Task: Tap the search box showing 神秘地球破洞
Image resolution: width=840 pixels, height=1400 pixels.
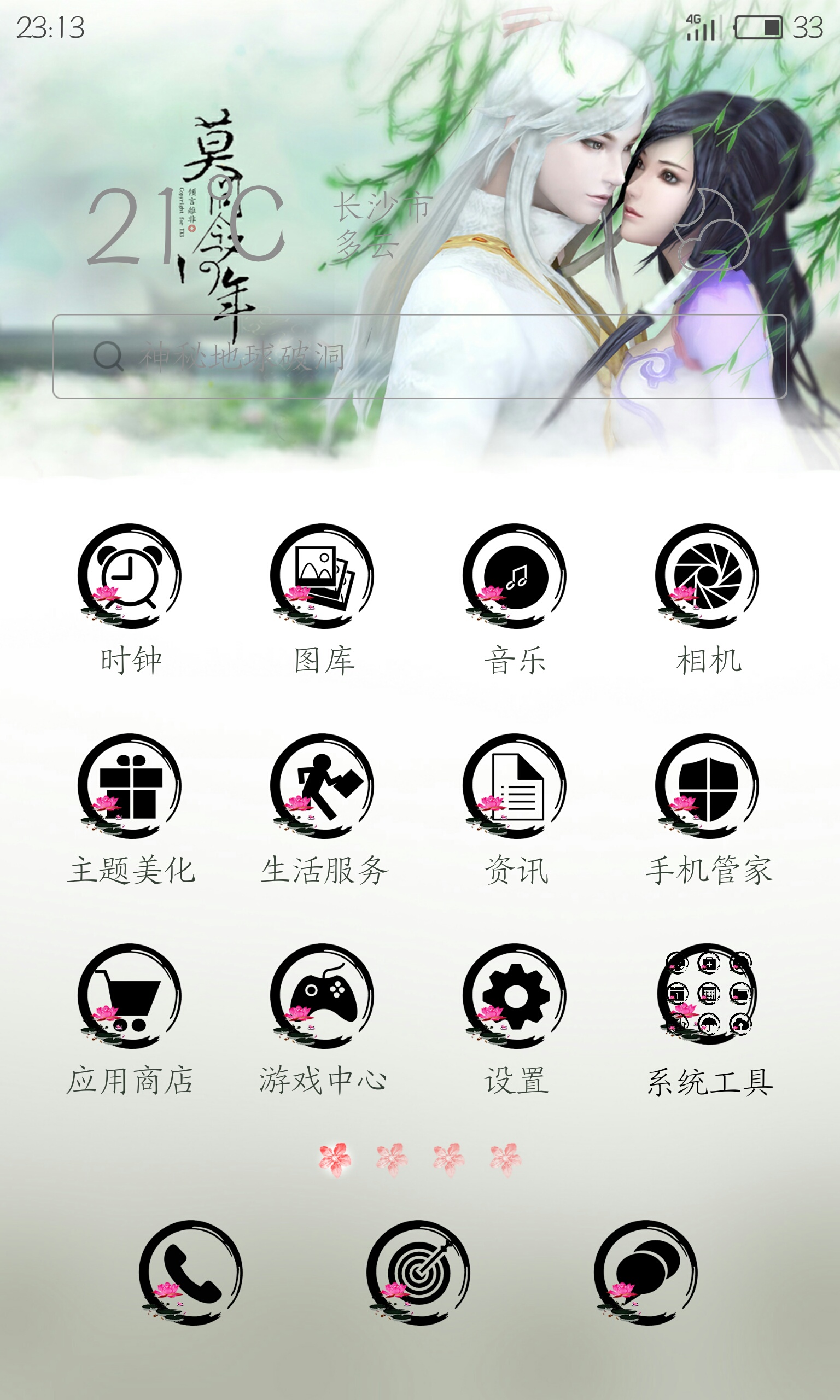Action: coord(420,357)
